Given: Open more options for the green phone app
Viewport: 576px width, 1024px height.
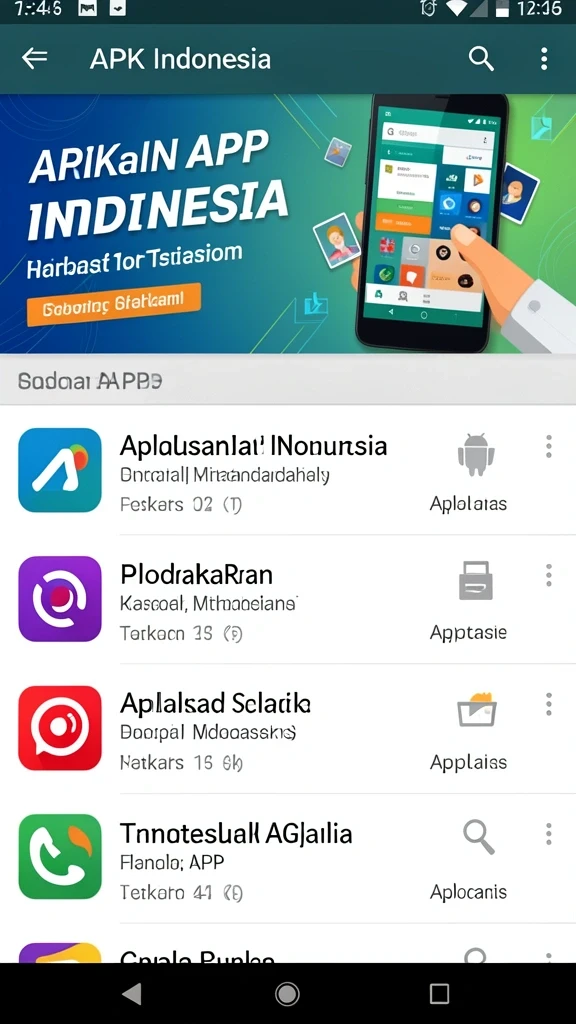Looking at the screenshot, I should 549,834.
